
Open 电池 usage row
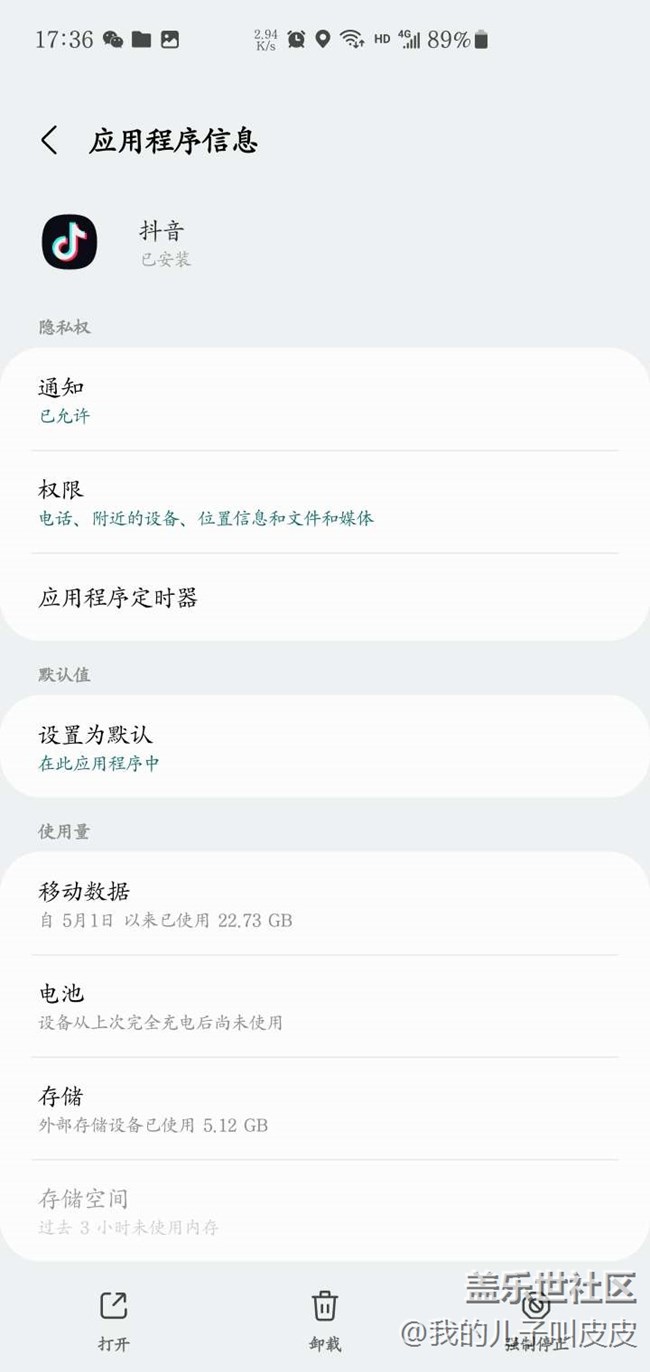point(325,1006)
